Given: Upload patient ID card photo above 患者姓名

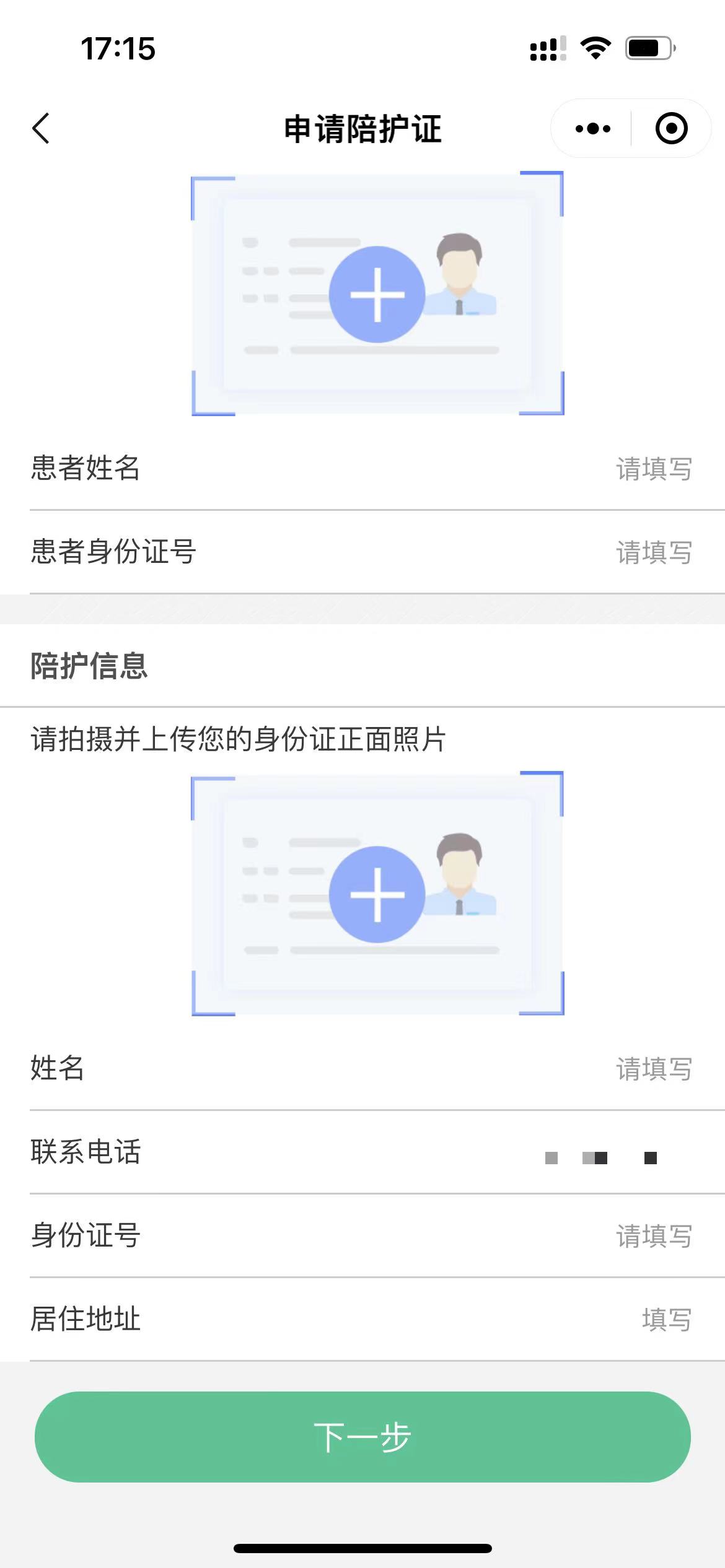Looking at the screenshot, I should pyautogui.click(x=377, y=294).
